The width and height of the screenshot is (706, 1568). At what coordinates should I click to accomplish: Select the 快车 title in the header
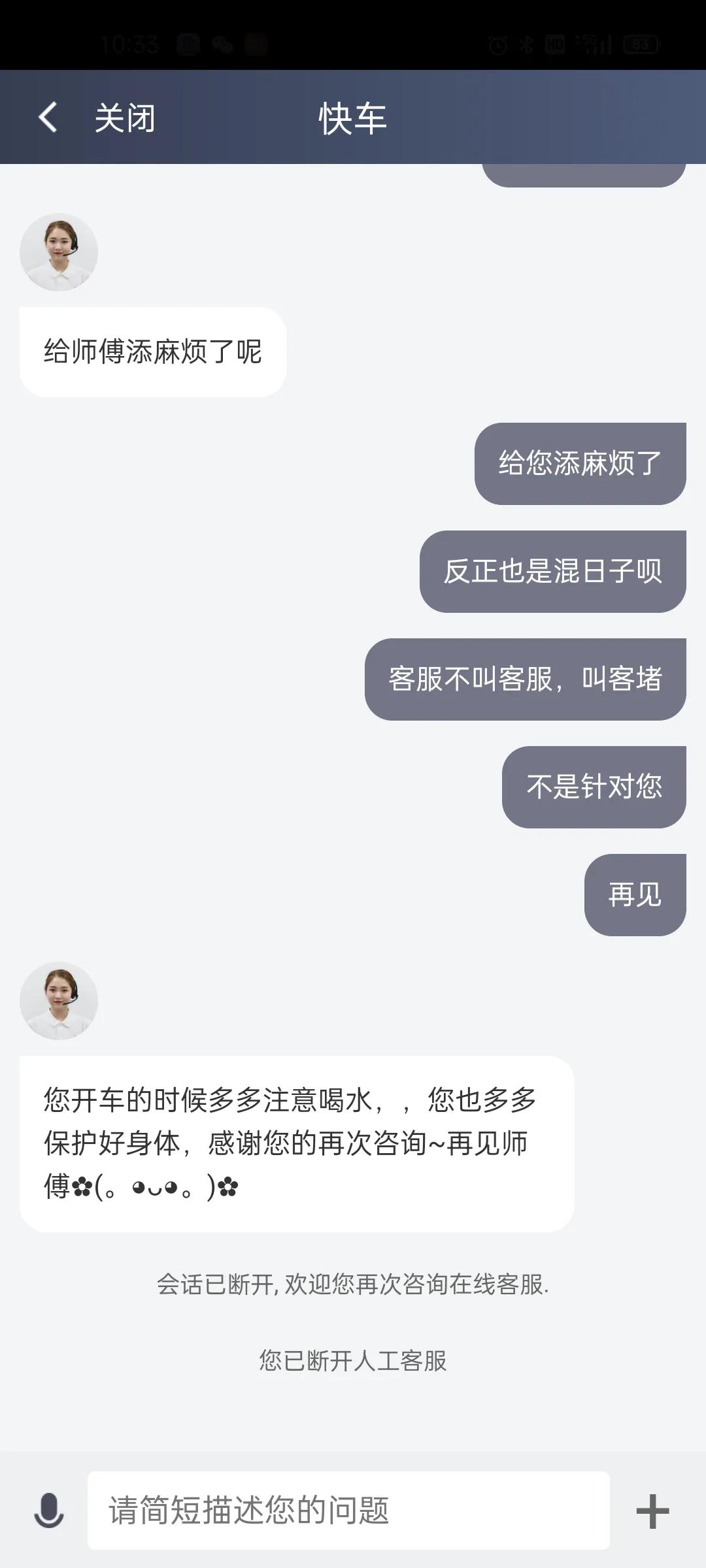tap(353, 118)
